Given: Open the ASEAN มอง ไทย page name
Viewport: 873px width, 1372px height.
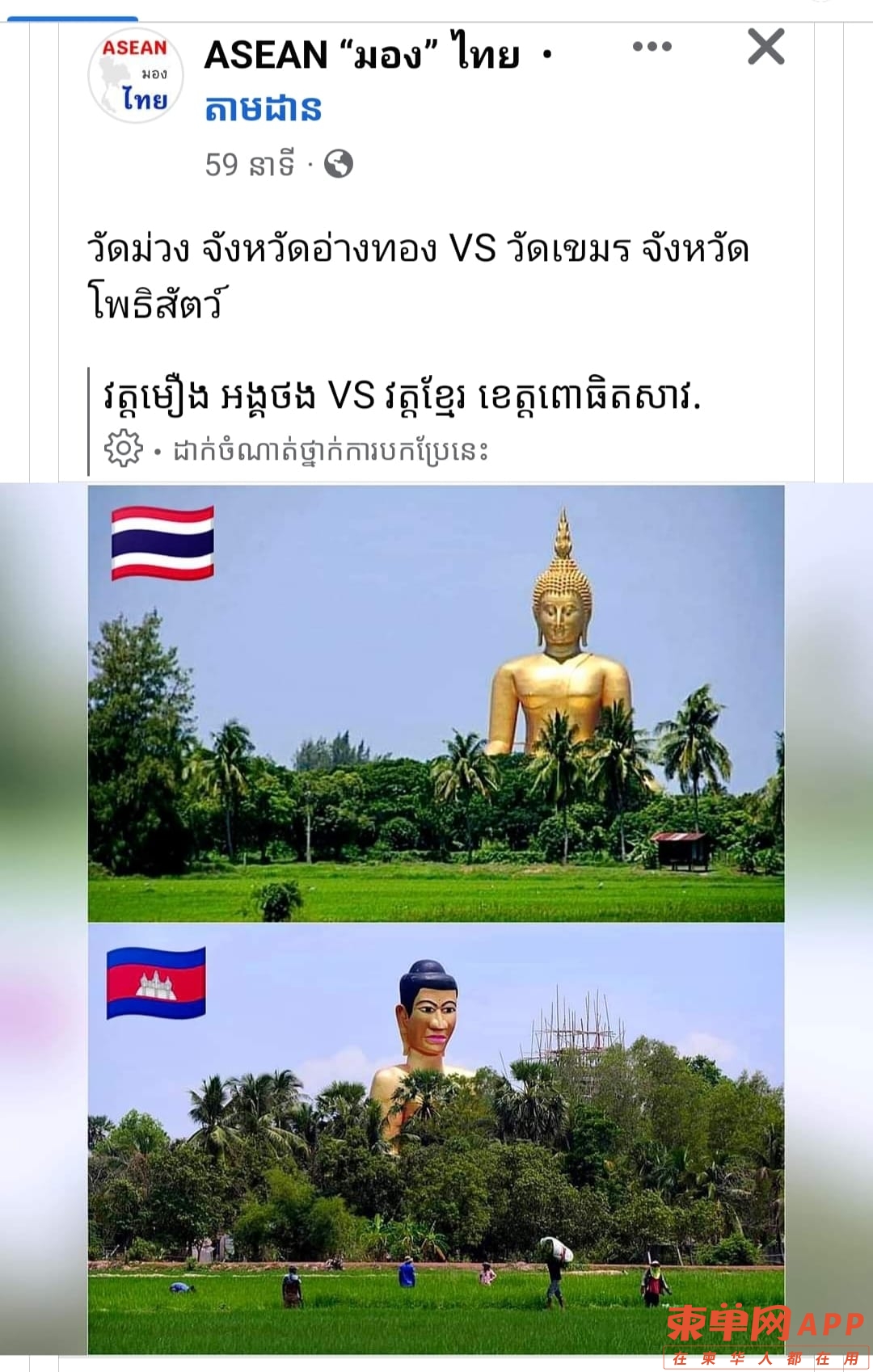Looking at the screenshot, I should (x=361, y=55).
